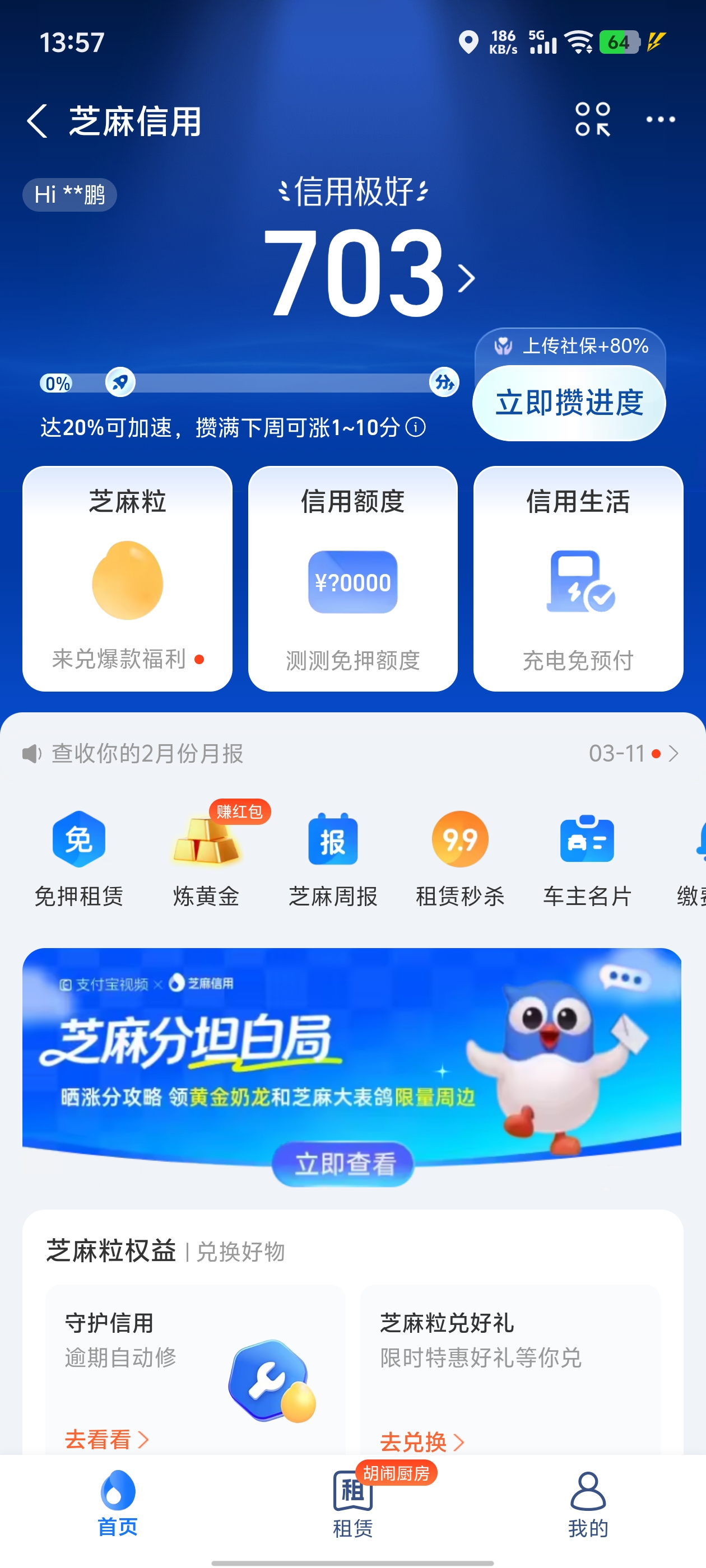Open the 信用额度 card

352,578
